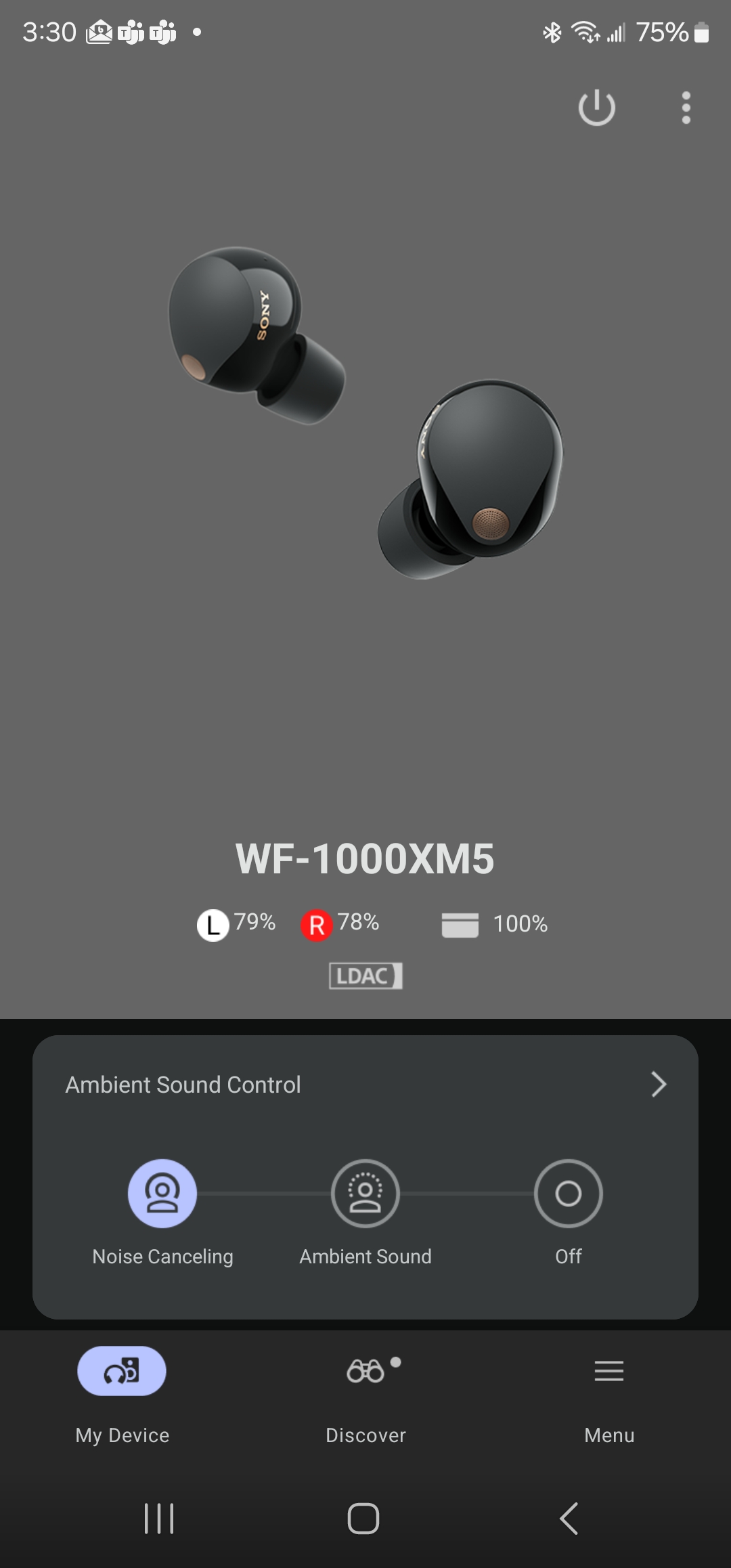Select Noise Canceling mode
This screenshot has width=731, height=1568.
[162, 1193]
